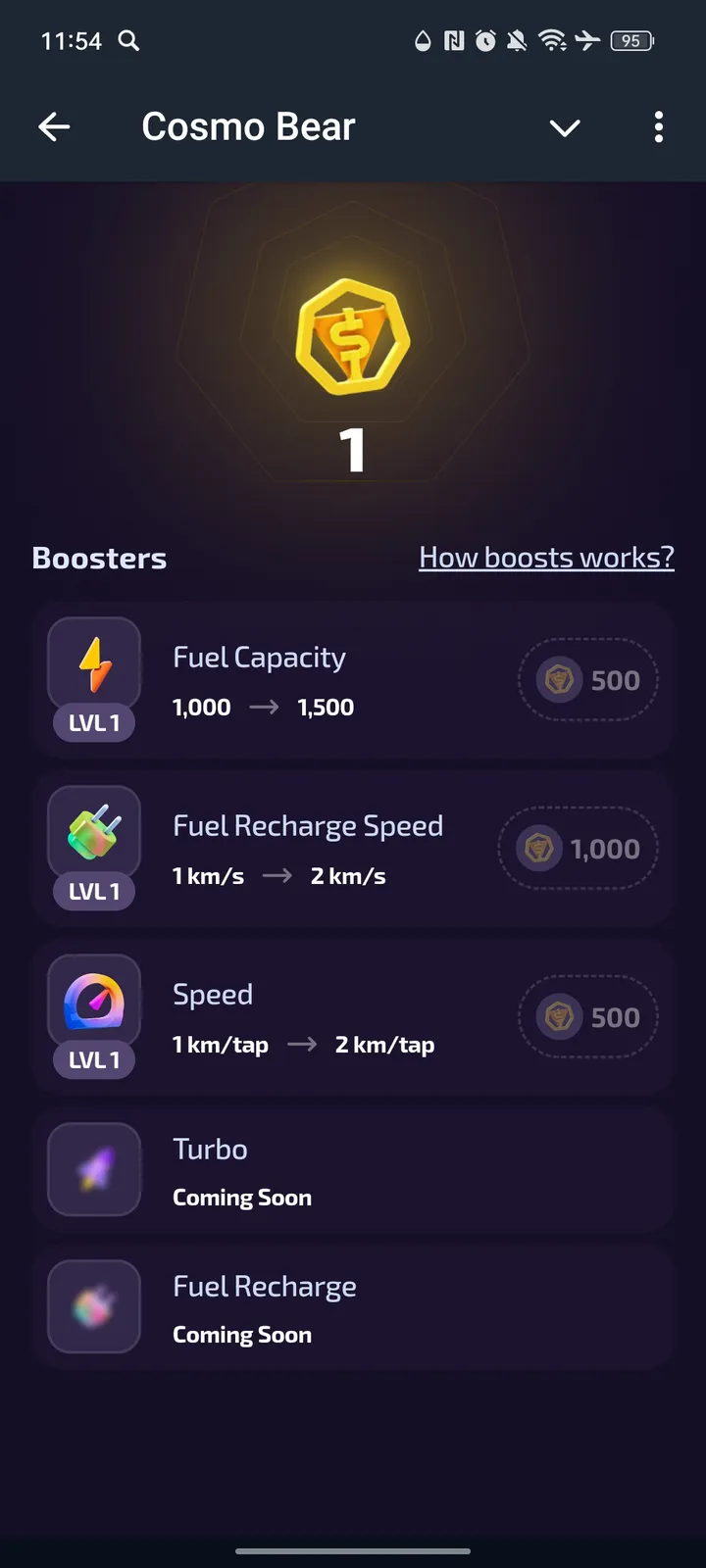Buy Speed upgrade for 500
Image resolution: width=706 pixels, height=1568 pixels.
(587, 1017)
